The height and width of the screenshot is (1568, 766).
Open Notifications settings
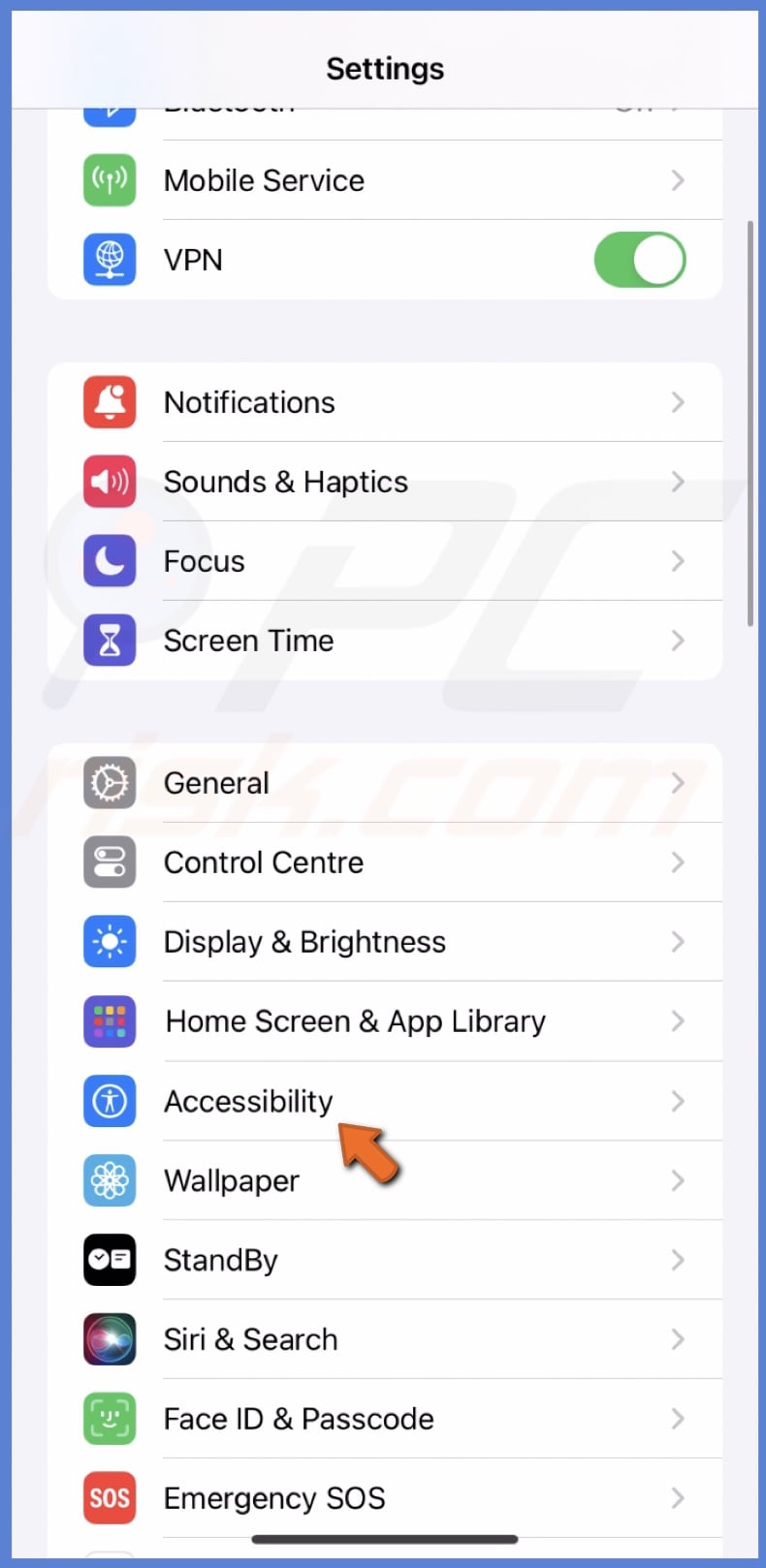point(384,402)
